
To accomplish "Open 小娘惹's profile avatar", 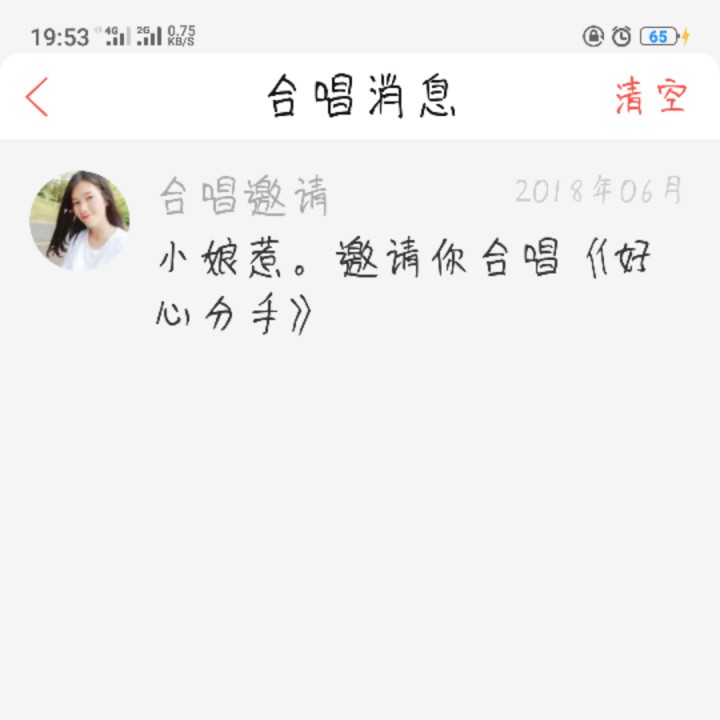I will [80, 221].
